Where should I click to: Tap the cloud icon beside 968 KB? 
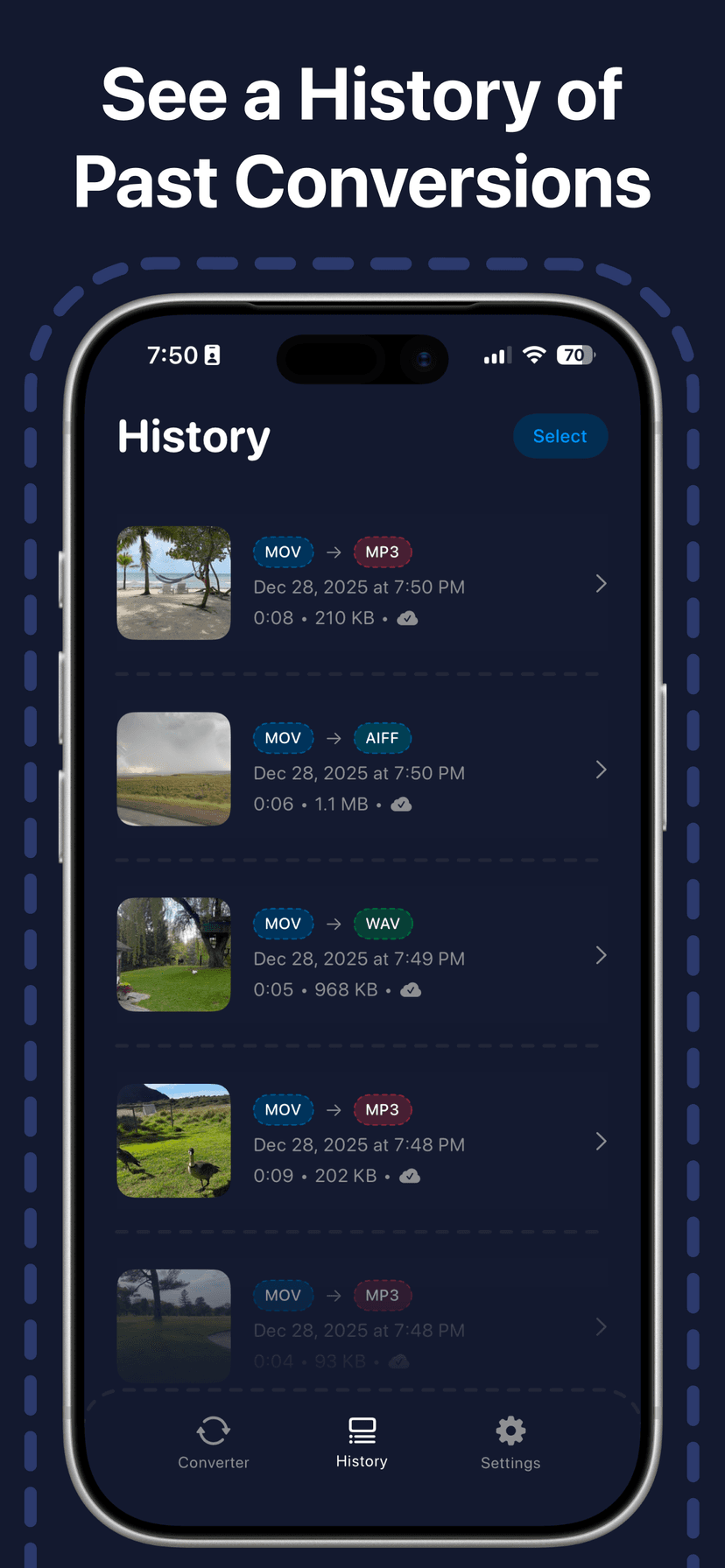(411, 989)
